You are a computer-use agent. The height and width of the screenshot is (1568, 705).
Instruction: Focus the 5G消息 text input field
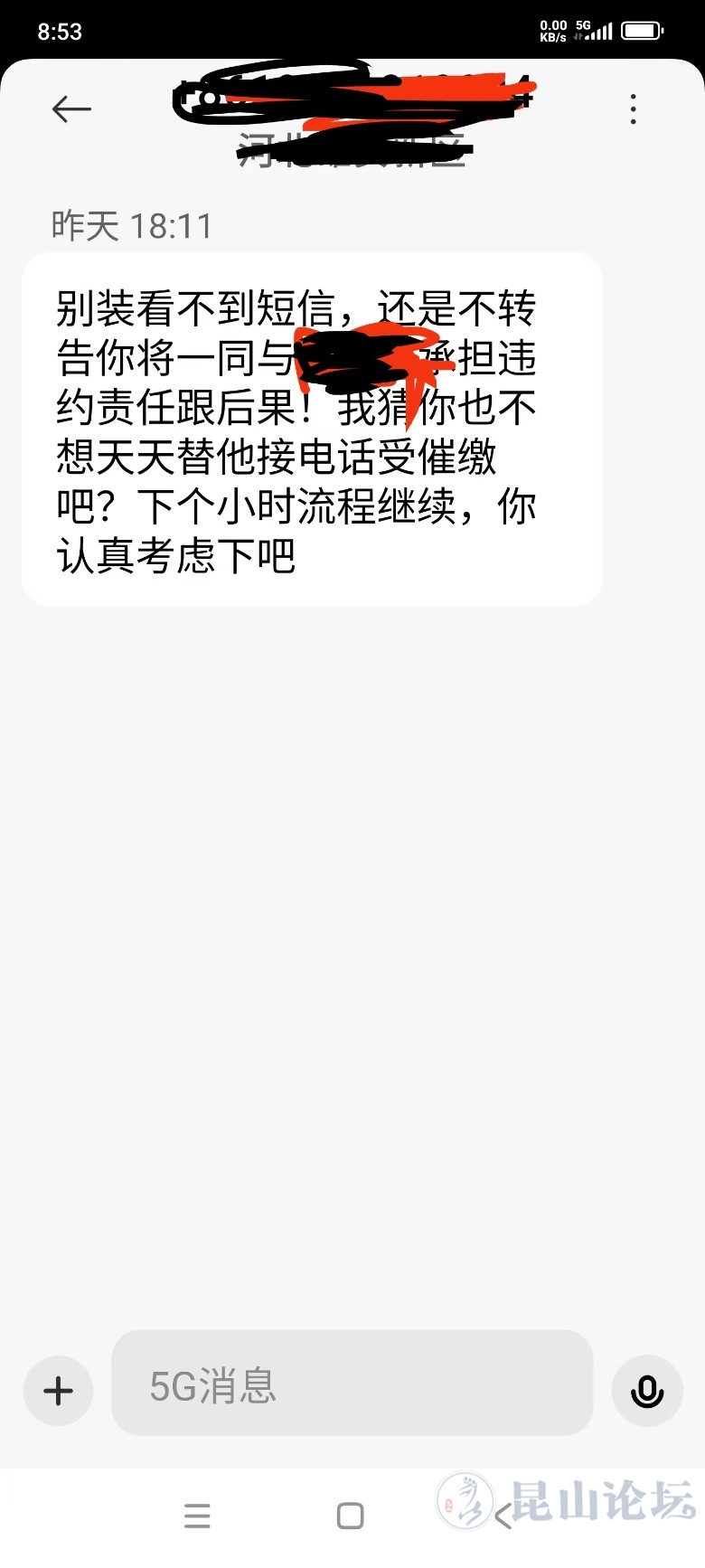[352, 1384]
